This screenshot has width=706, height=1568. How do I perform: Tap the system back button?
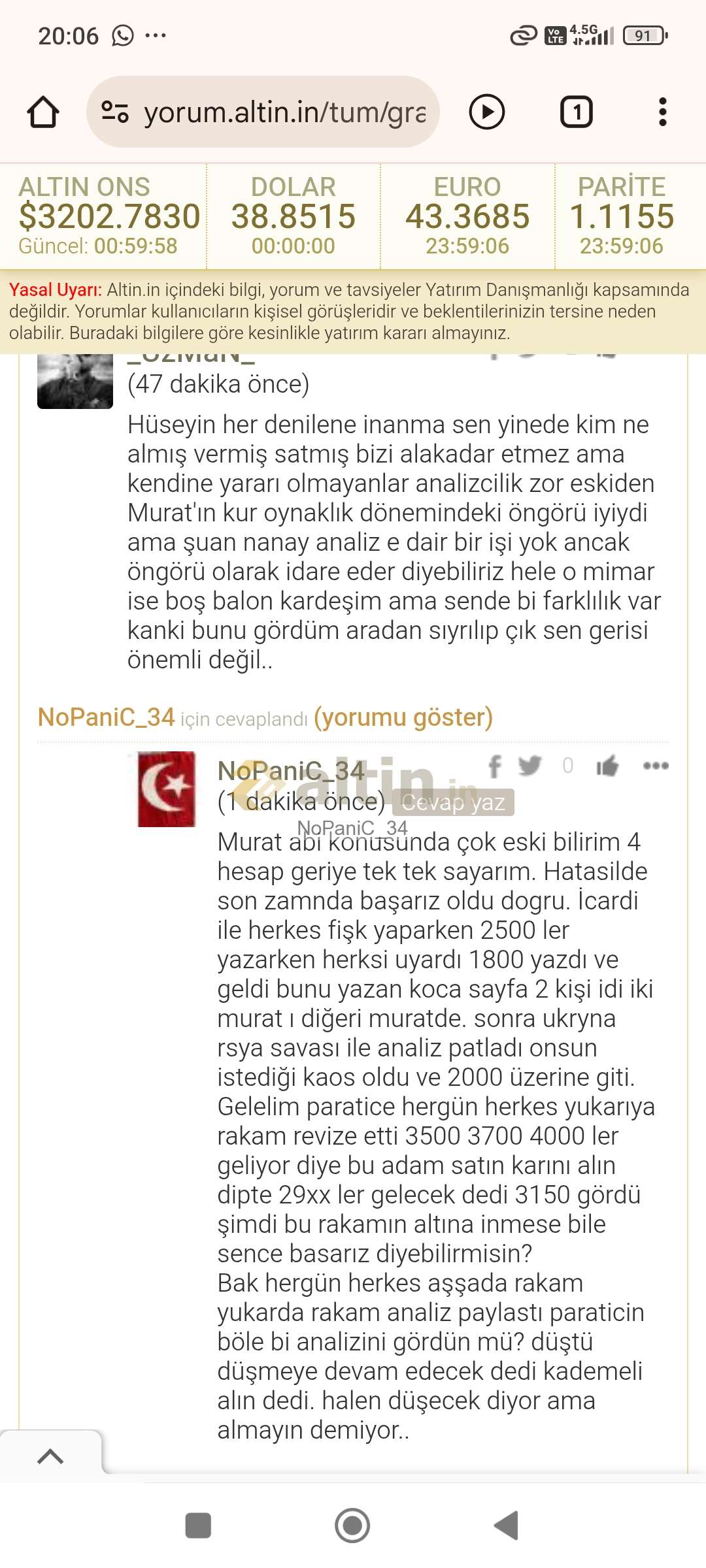507,1526
